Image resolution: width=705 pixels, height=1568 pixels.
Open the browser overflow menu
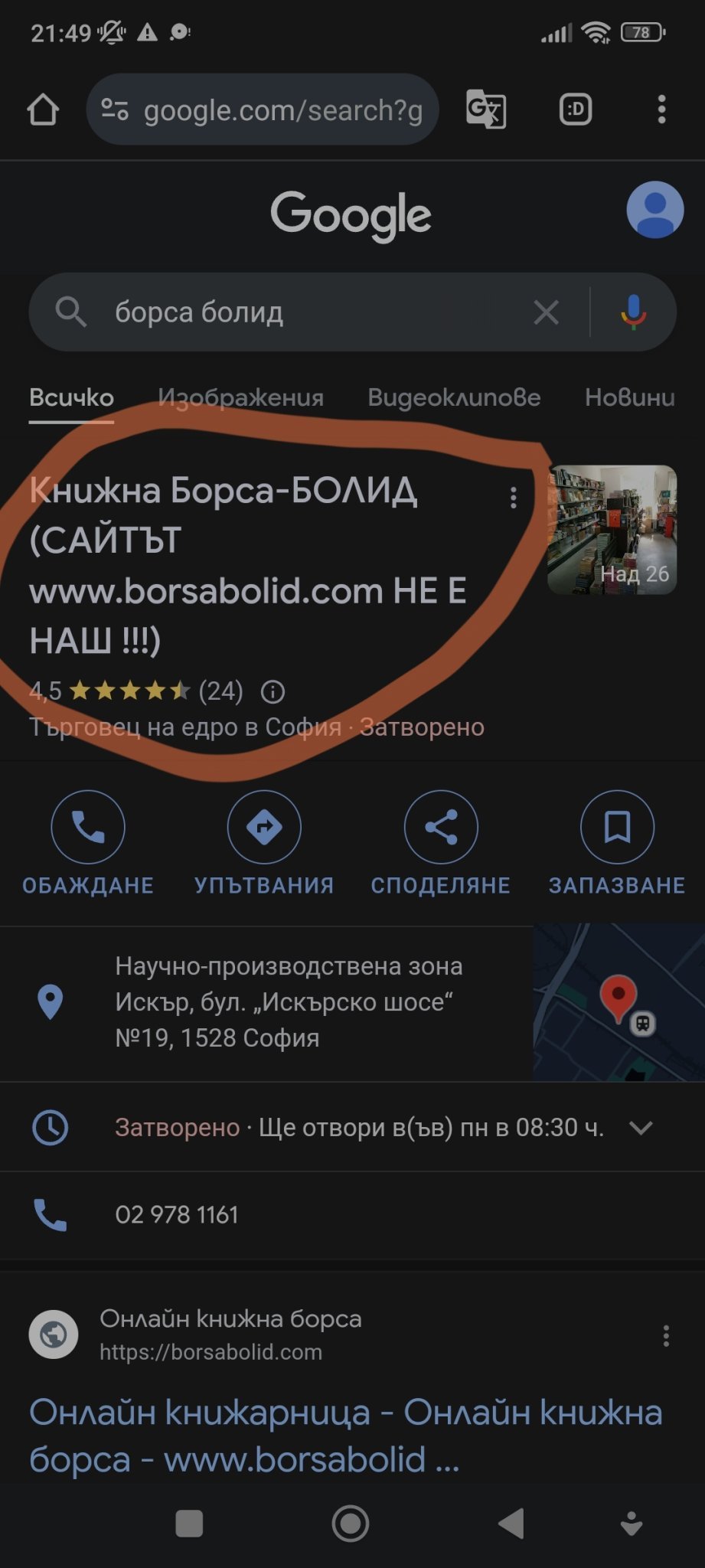point(661,109)
